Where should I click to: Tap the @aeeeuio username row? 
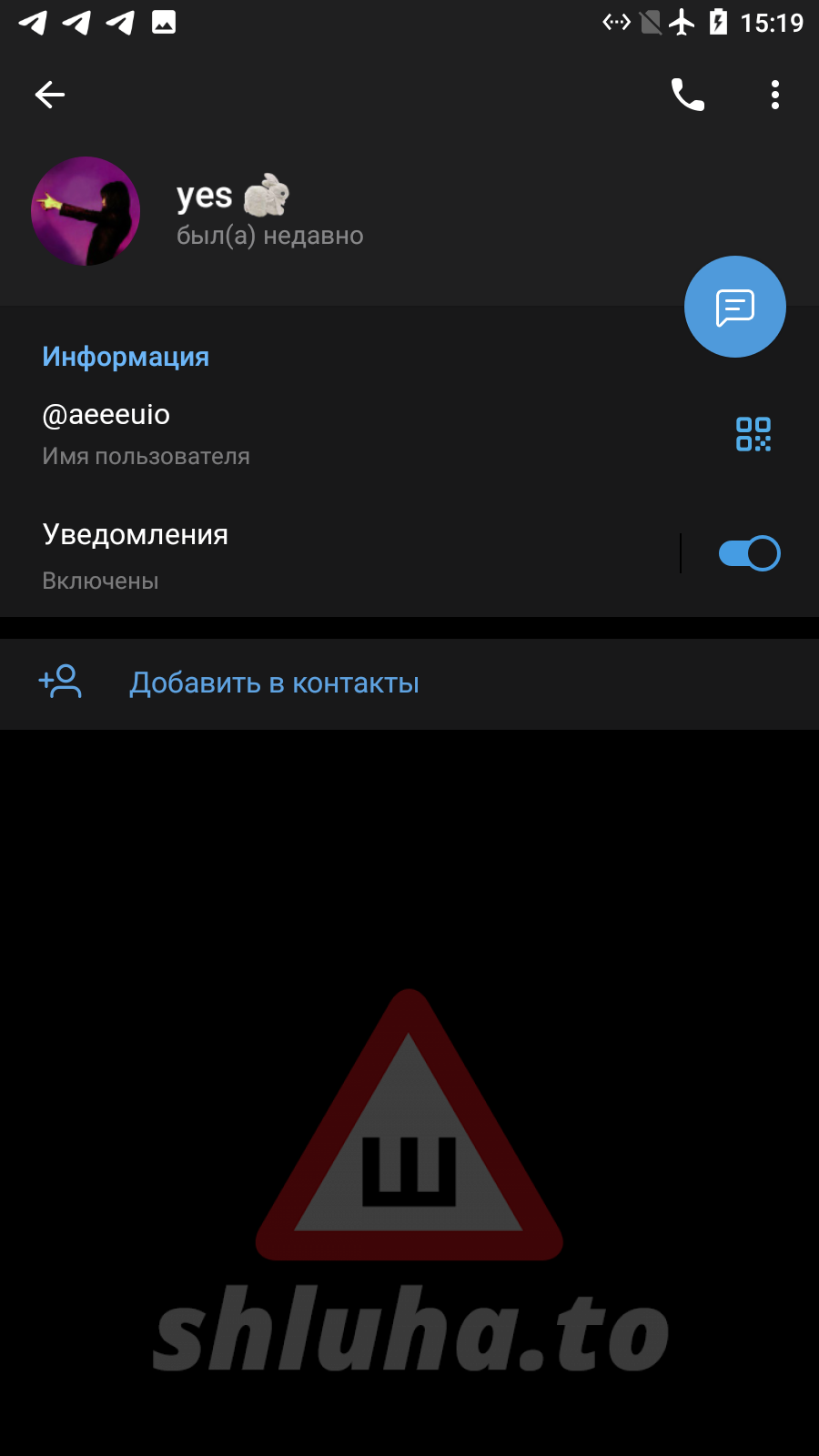pos(273,433)
